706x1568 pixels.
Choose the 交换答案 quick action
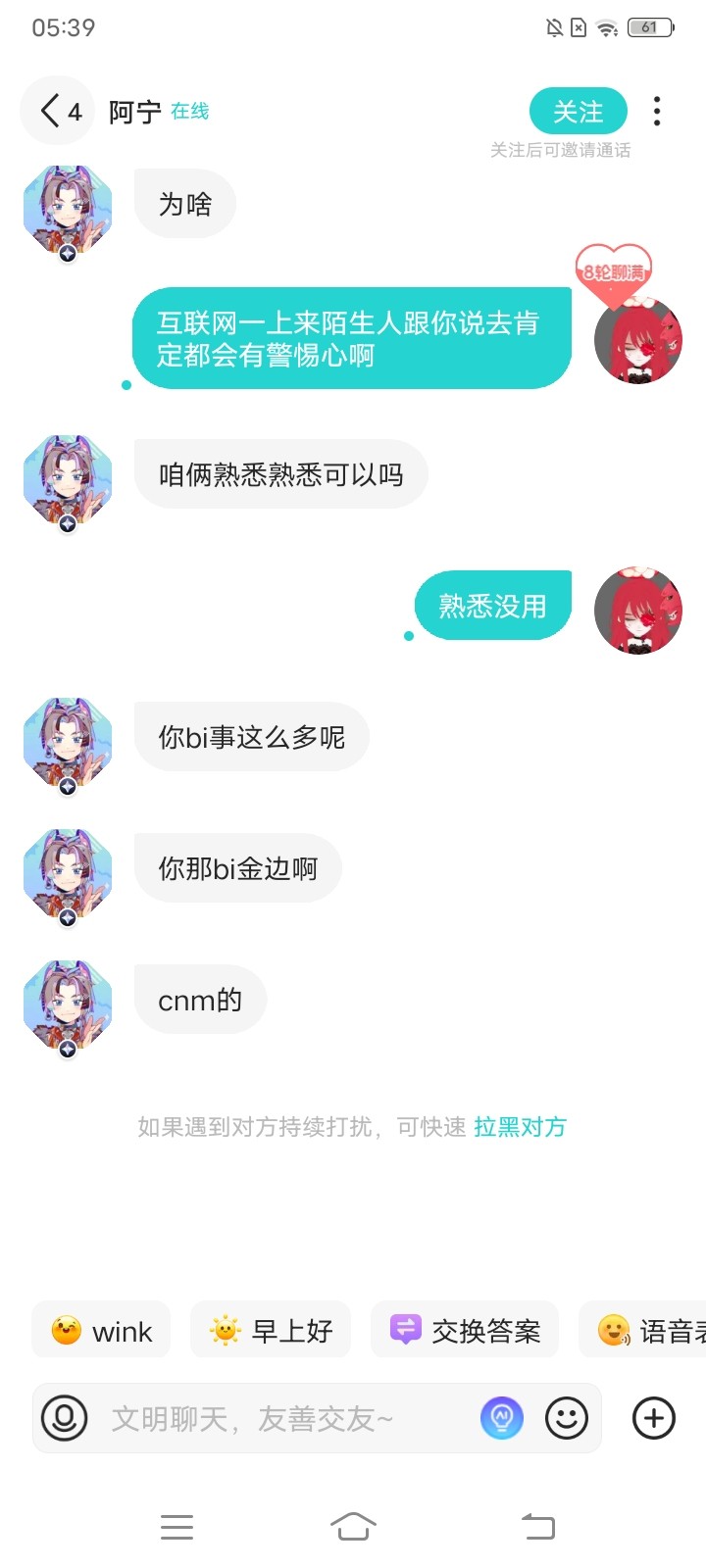(465, 1331)
